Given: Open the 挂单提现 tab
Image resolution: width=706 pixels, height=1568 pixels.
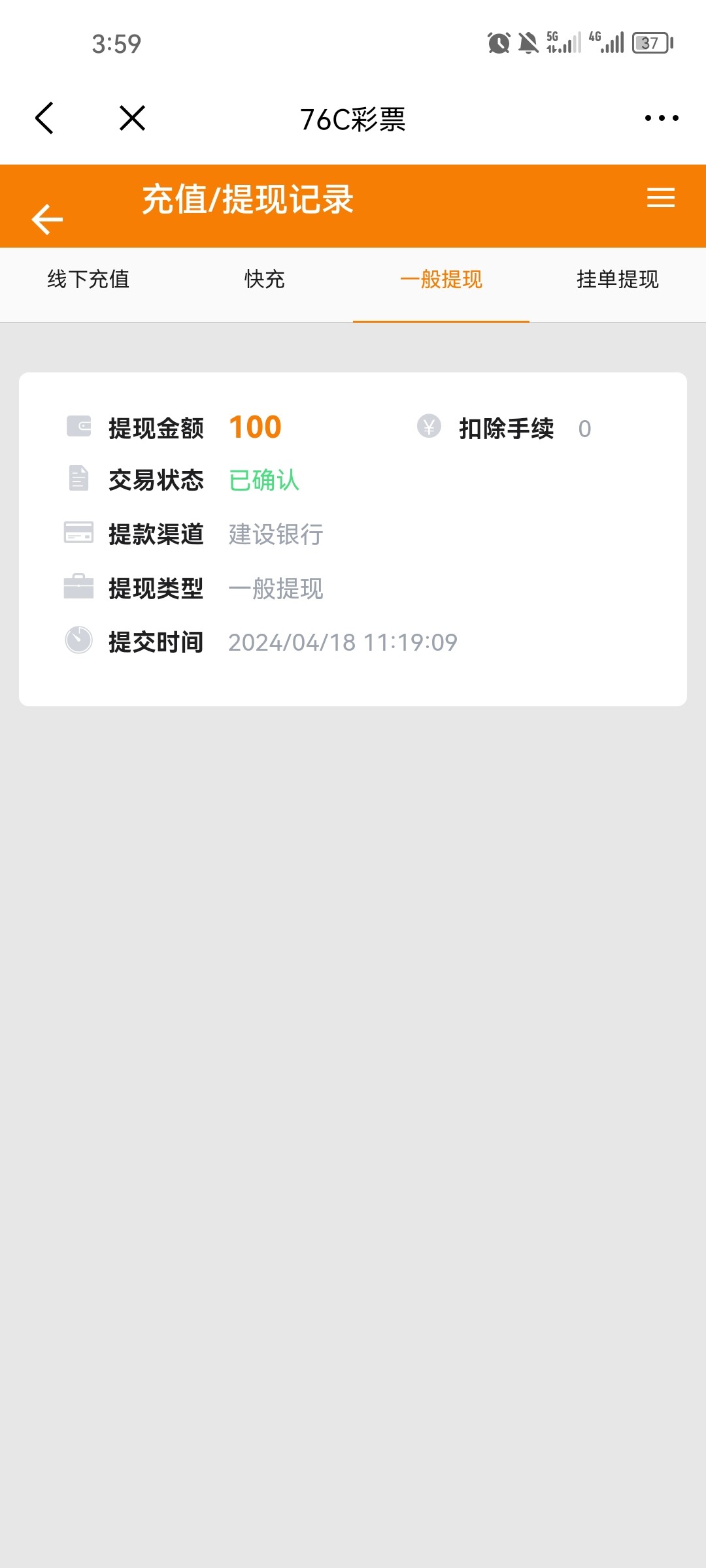Looking at the screenshot, I should click(617, 280).
